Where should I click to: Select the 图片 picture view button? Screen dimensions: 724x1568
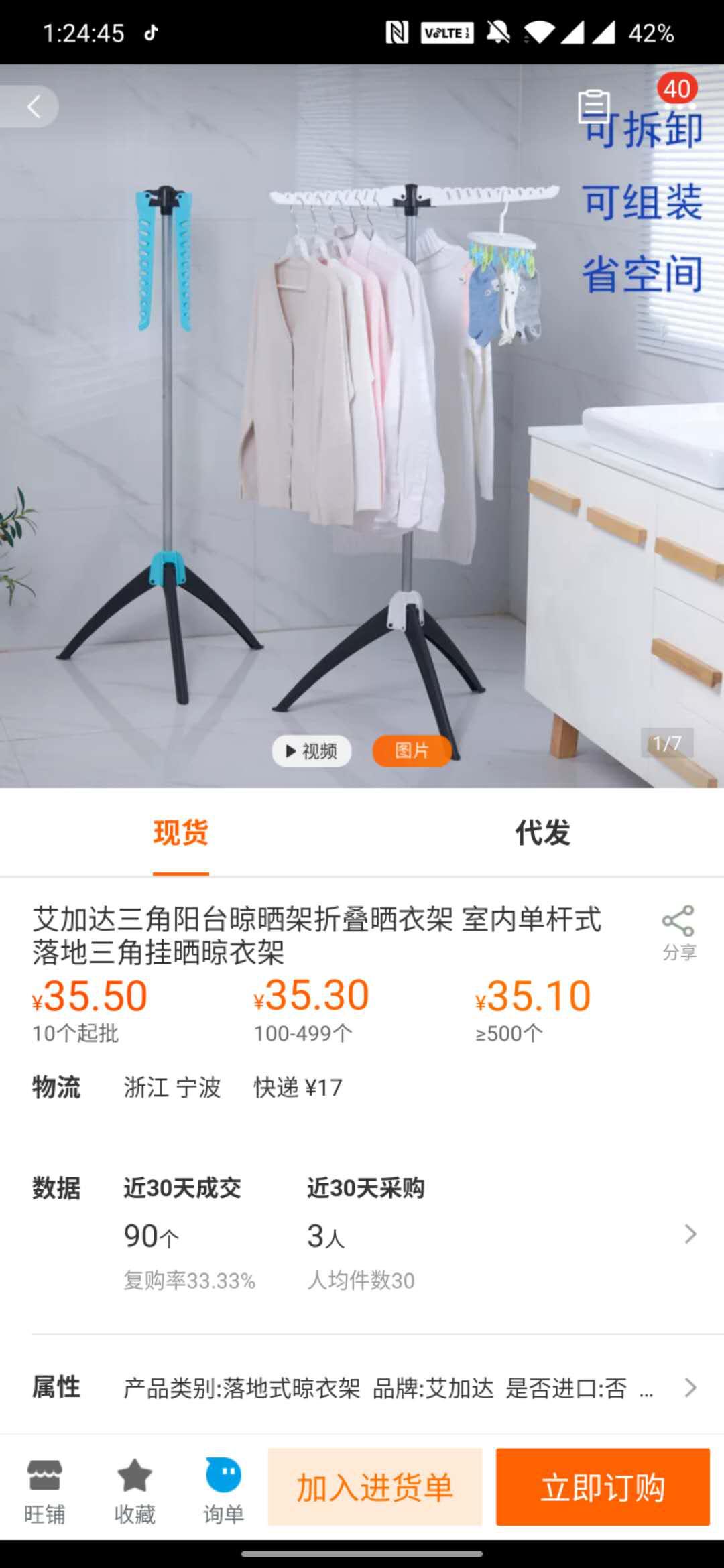pyautogui.click(x=411, y=752)
